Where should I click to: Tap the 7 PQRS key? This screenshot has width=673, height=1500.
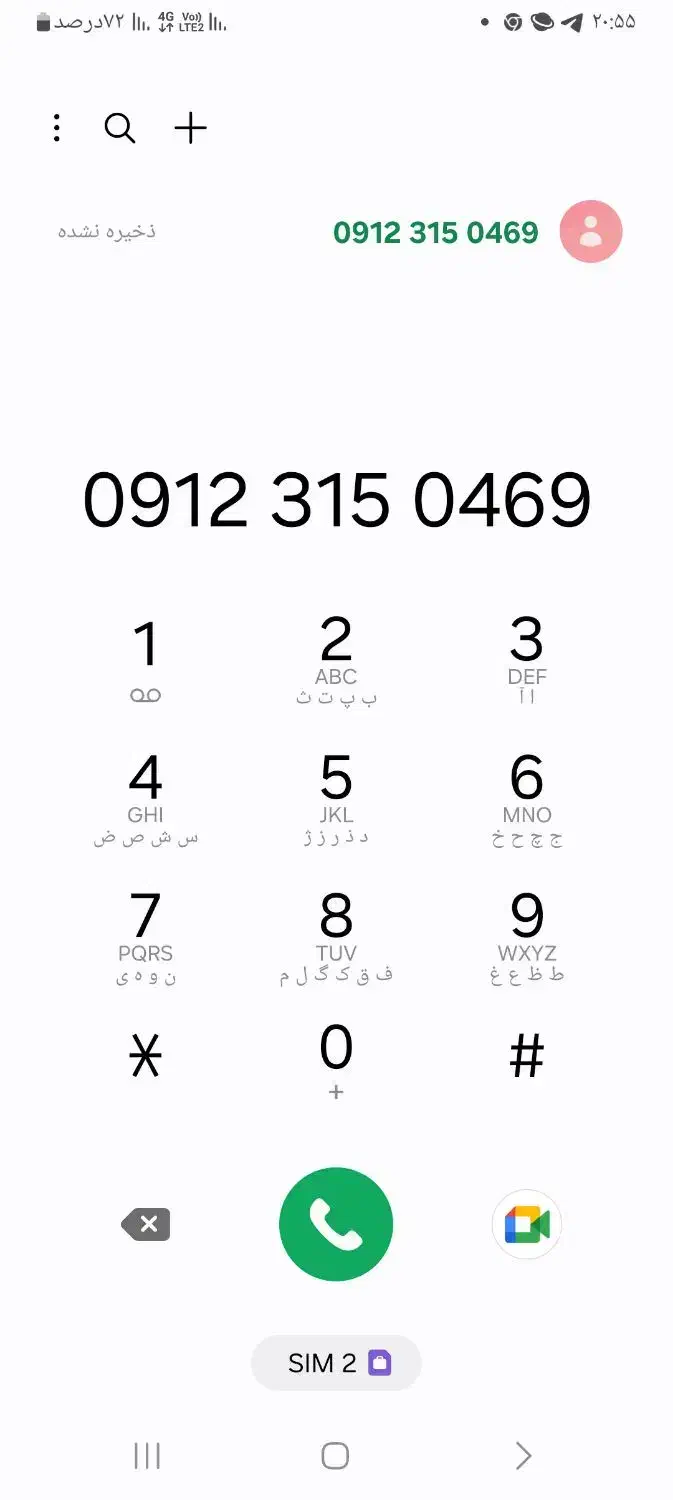(x=146, y=935)
